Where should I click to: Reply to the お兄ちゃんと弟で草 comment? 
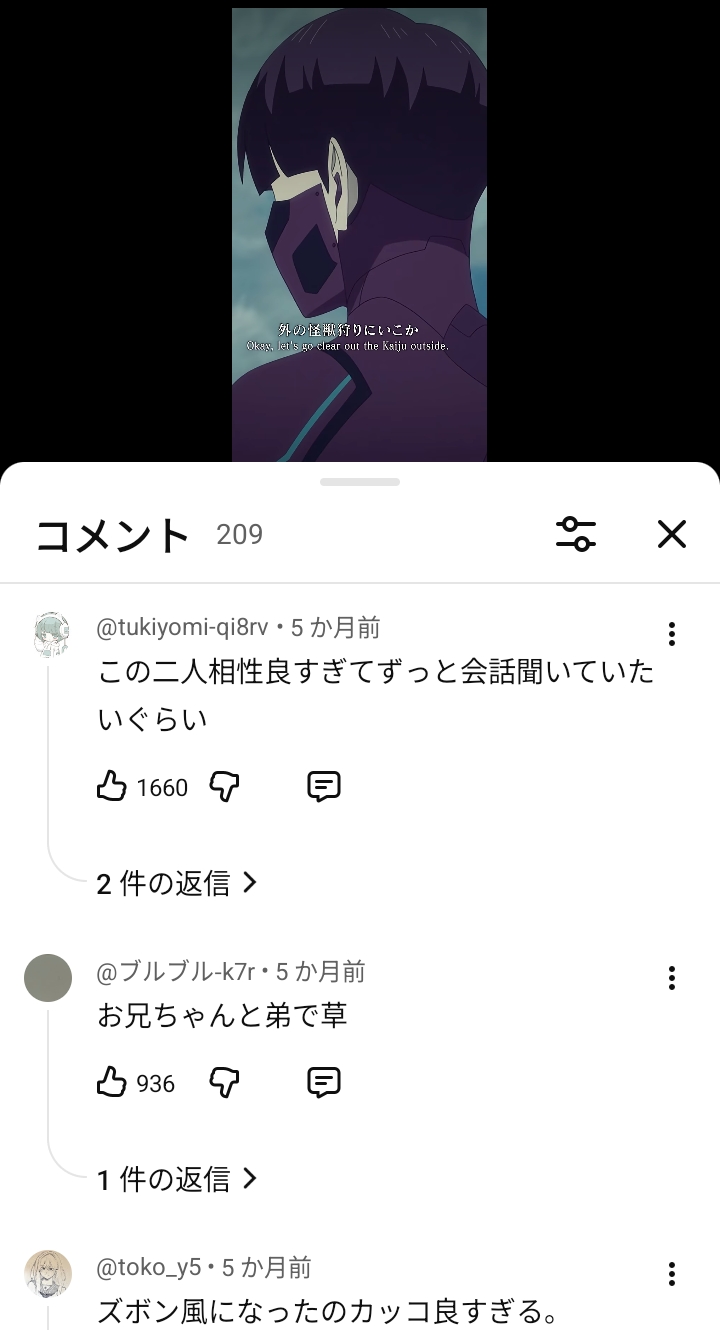[x=324, y=1083]
